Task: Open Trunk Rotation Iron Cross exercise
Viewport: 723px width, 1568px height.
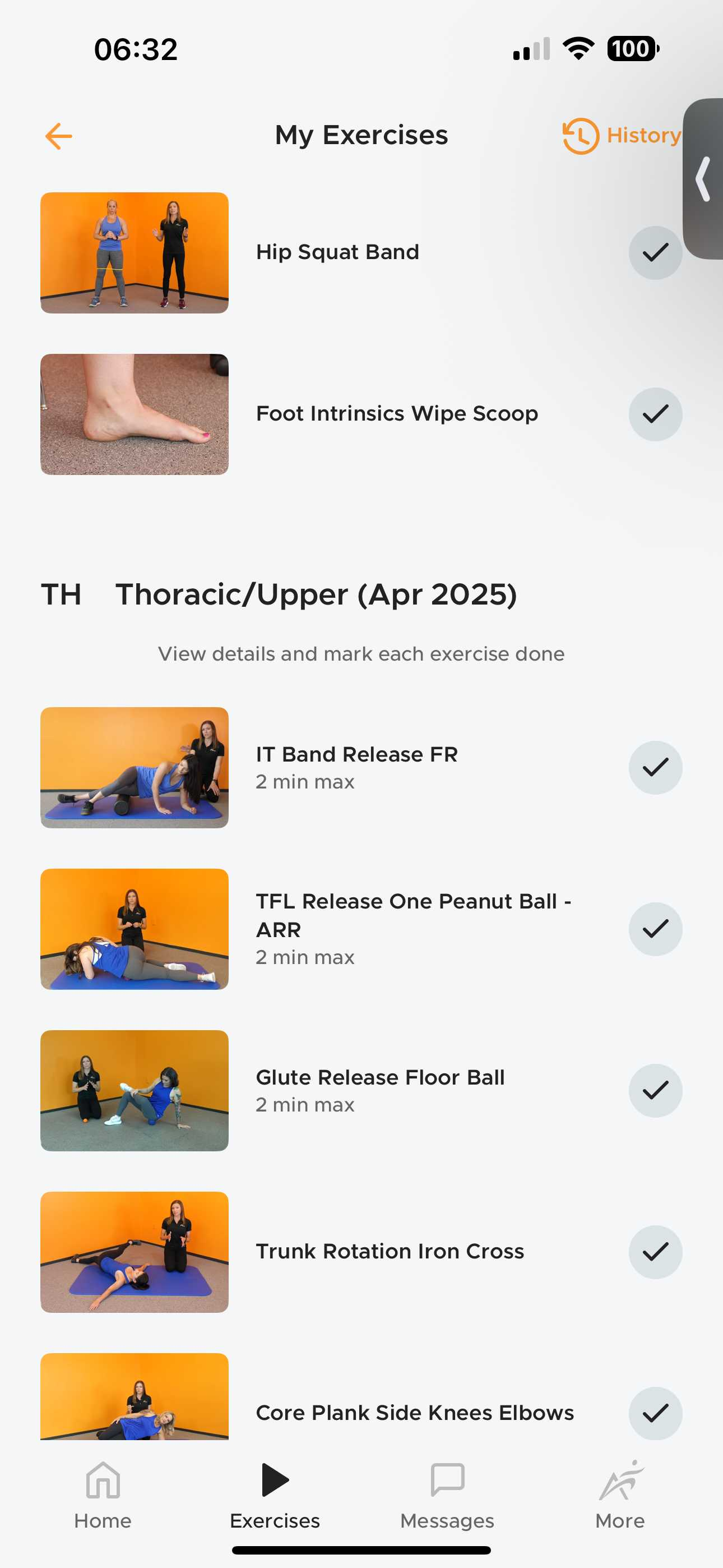Action: [135, 1252]
